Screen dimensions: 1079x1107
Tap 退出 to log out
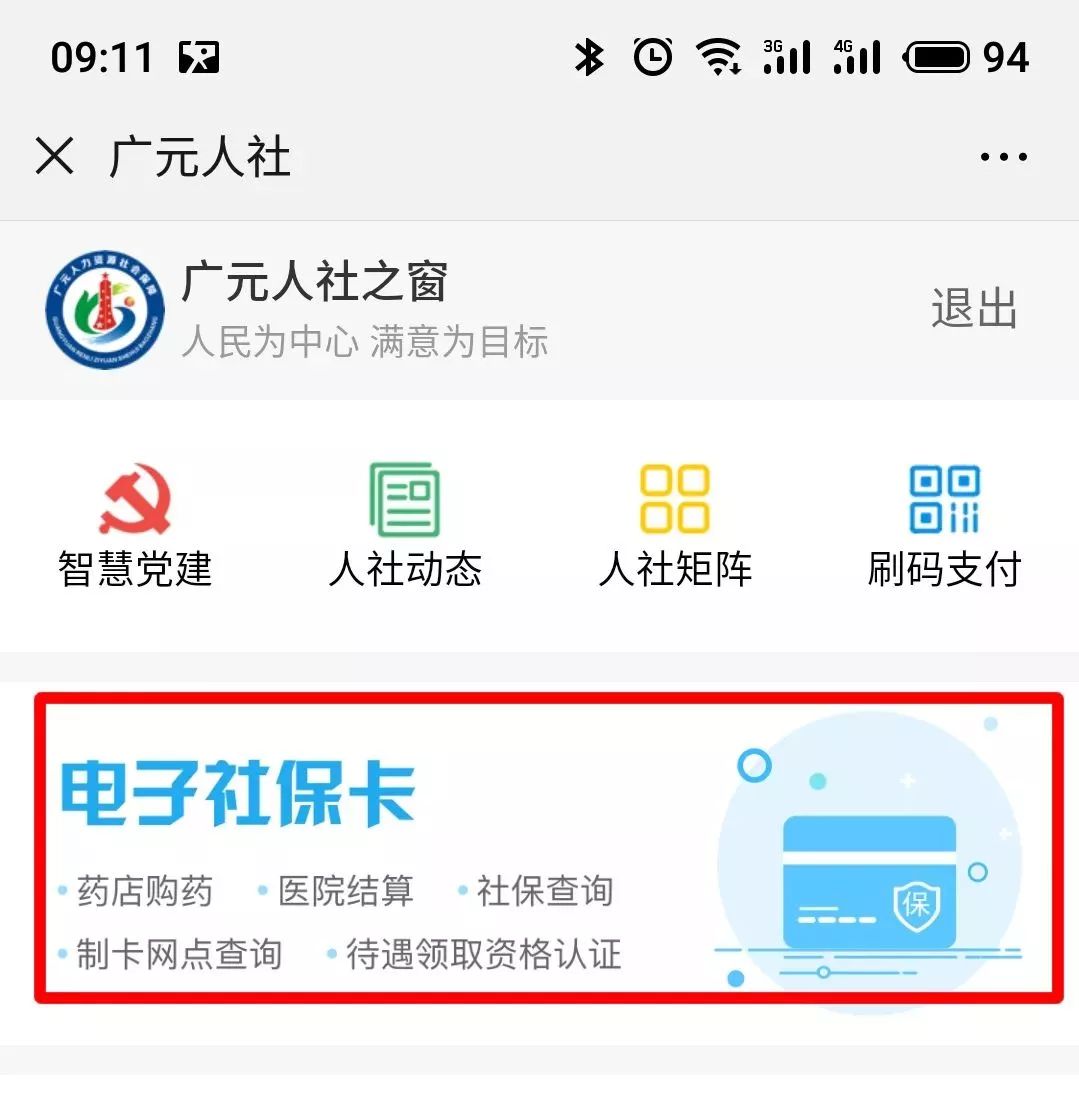(x=973, y=309)
